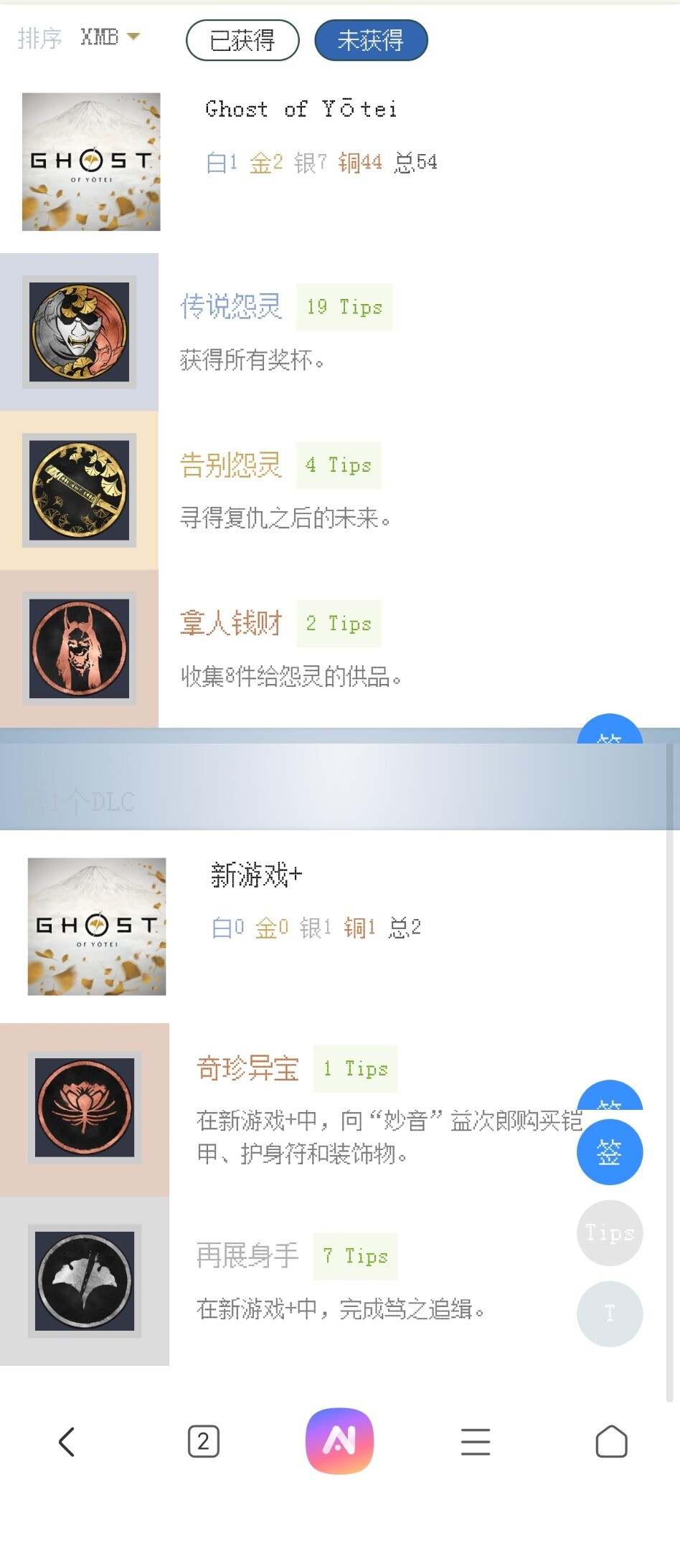Open the browser tabs switcher

point(203,1442)
